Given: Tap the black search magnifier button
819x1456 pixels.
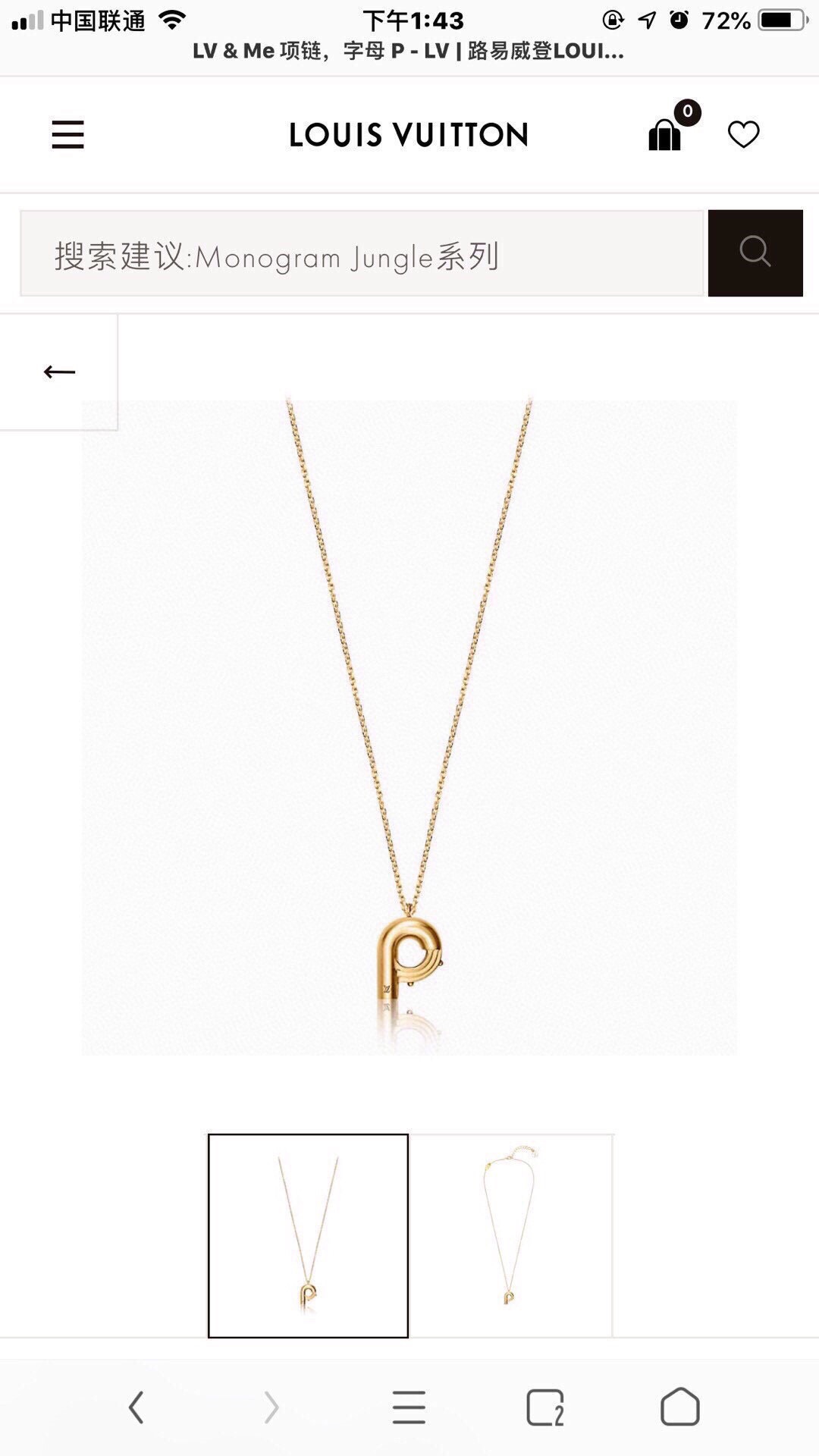Looking at the screenshot, I should (x=755, y=253).
